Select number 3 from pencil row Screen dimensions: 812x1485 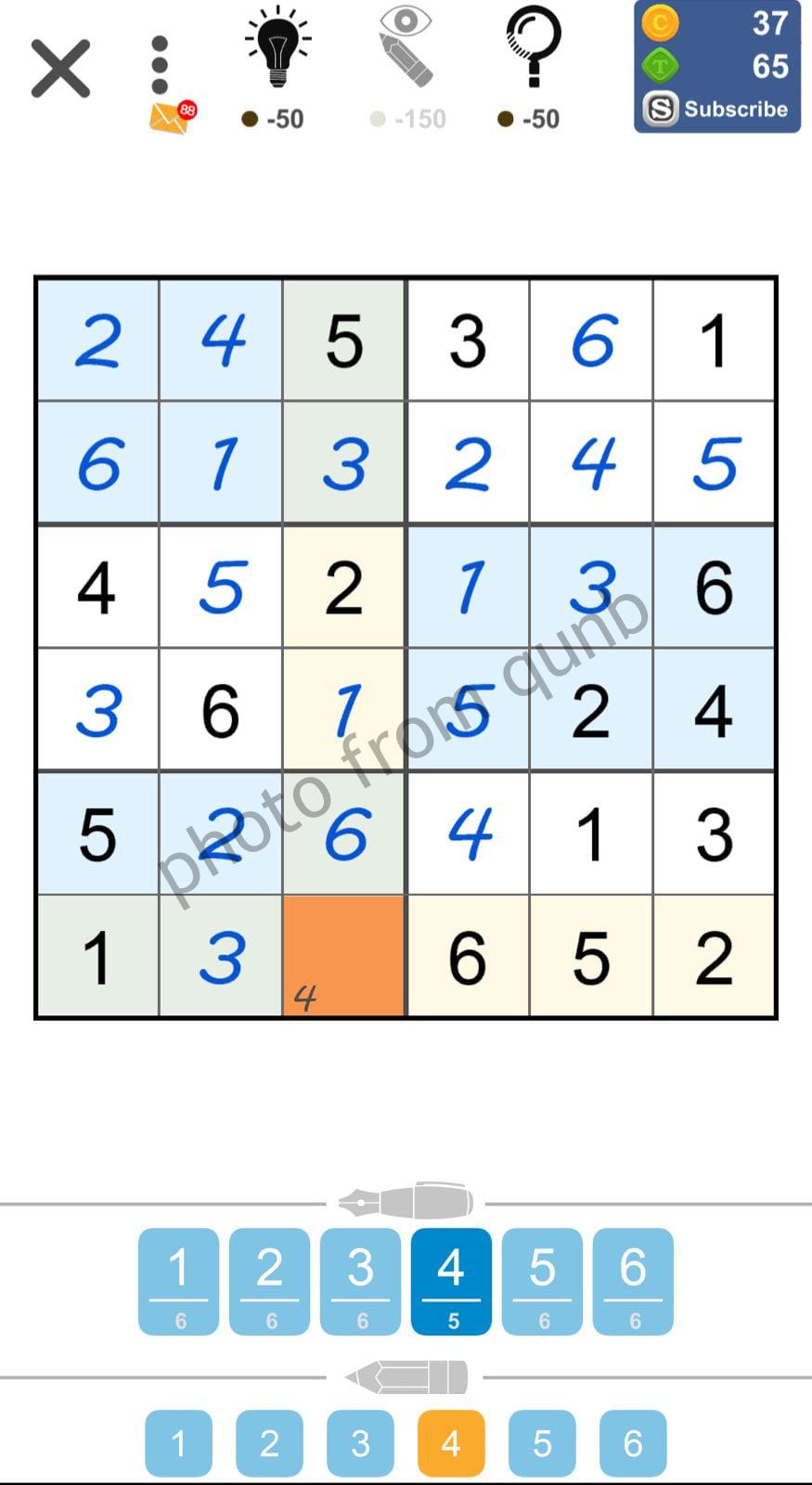(x=360, y=1442)
